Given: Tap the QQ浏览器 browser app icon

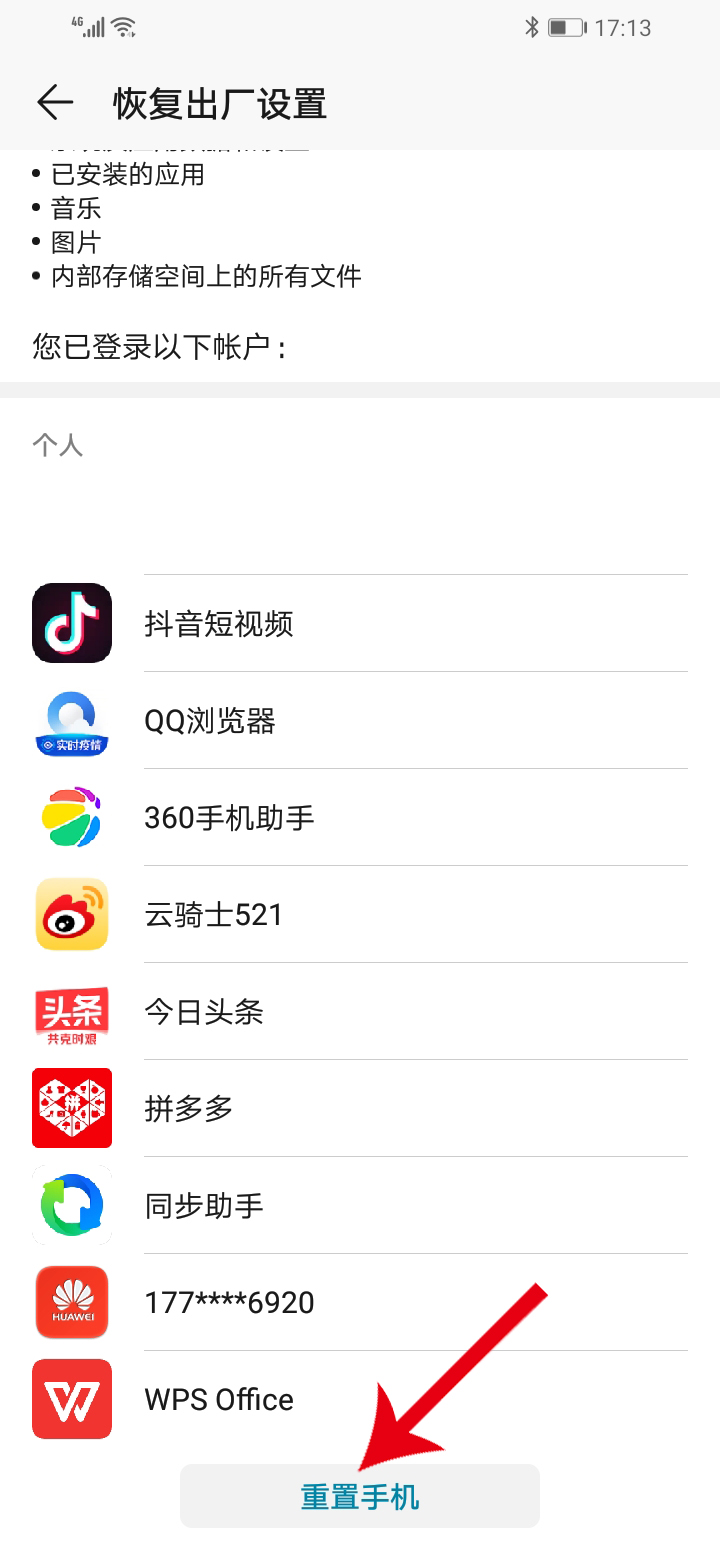Looking at the screenshot, I should click(71, 720).
